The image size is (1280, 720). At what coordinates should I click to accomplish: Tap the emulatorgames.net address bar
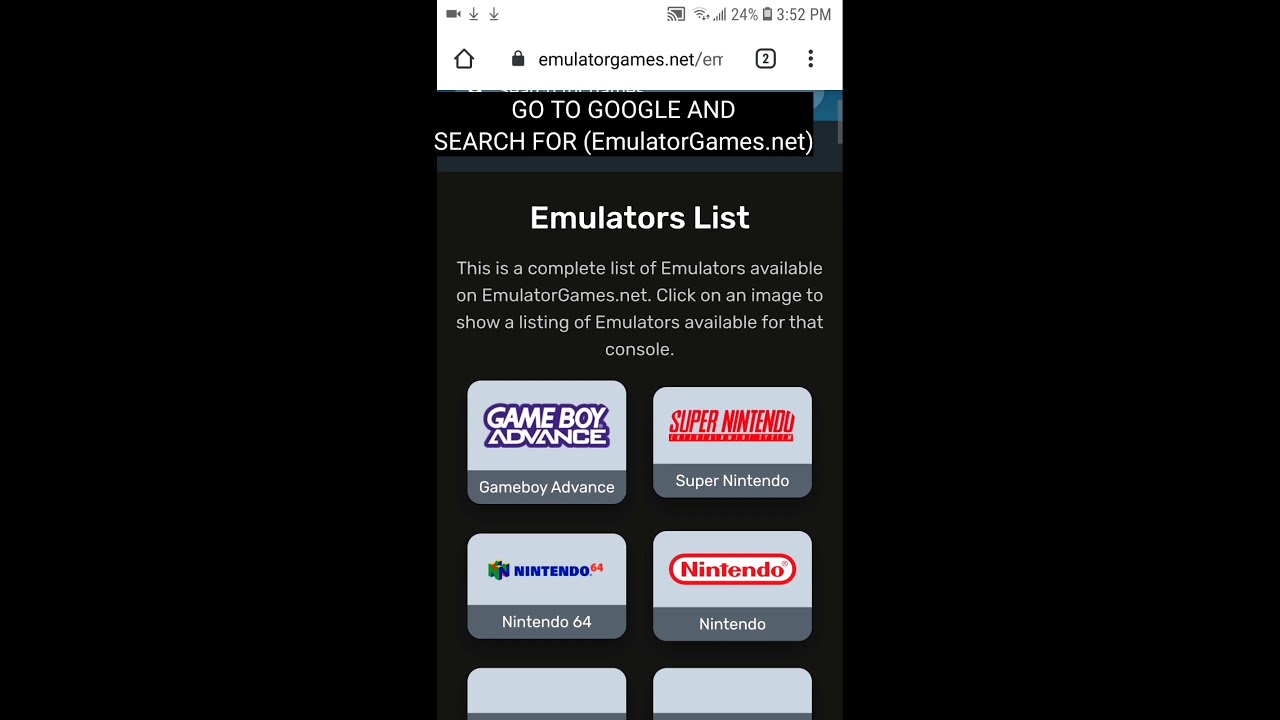pos(628,59)
